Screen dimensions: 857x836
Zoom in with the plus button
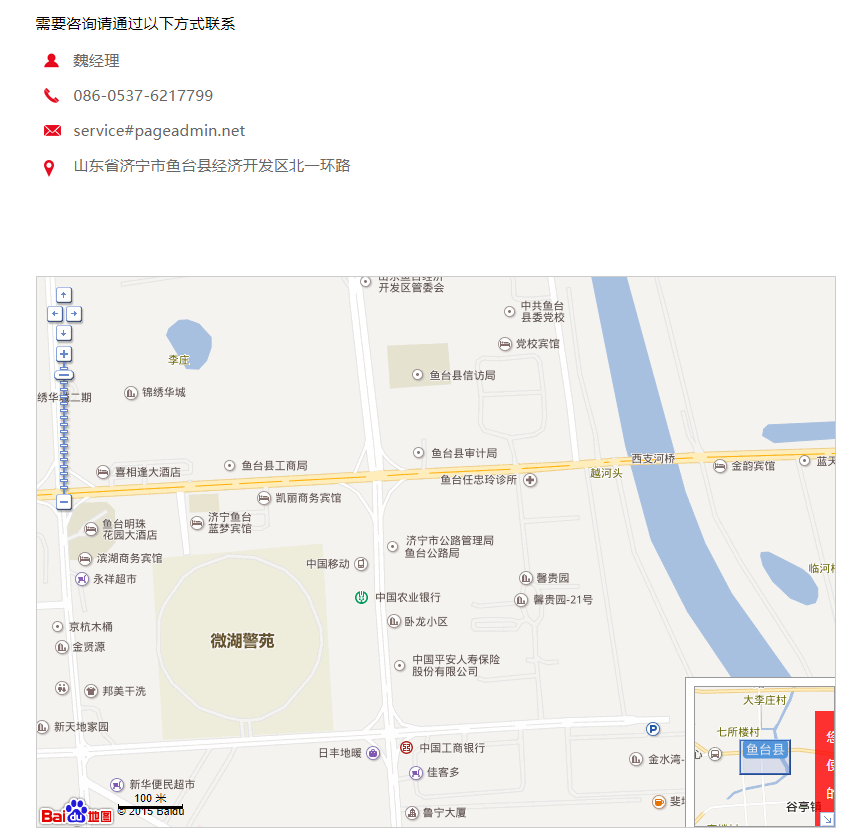point(64,354)
